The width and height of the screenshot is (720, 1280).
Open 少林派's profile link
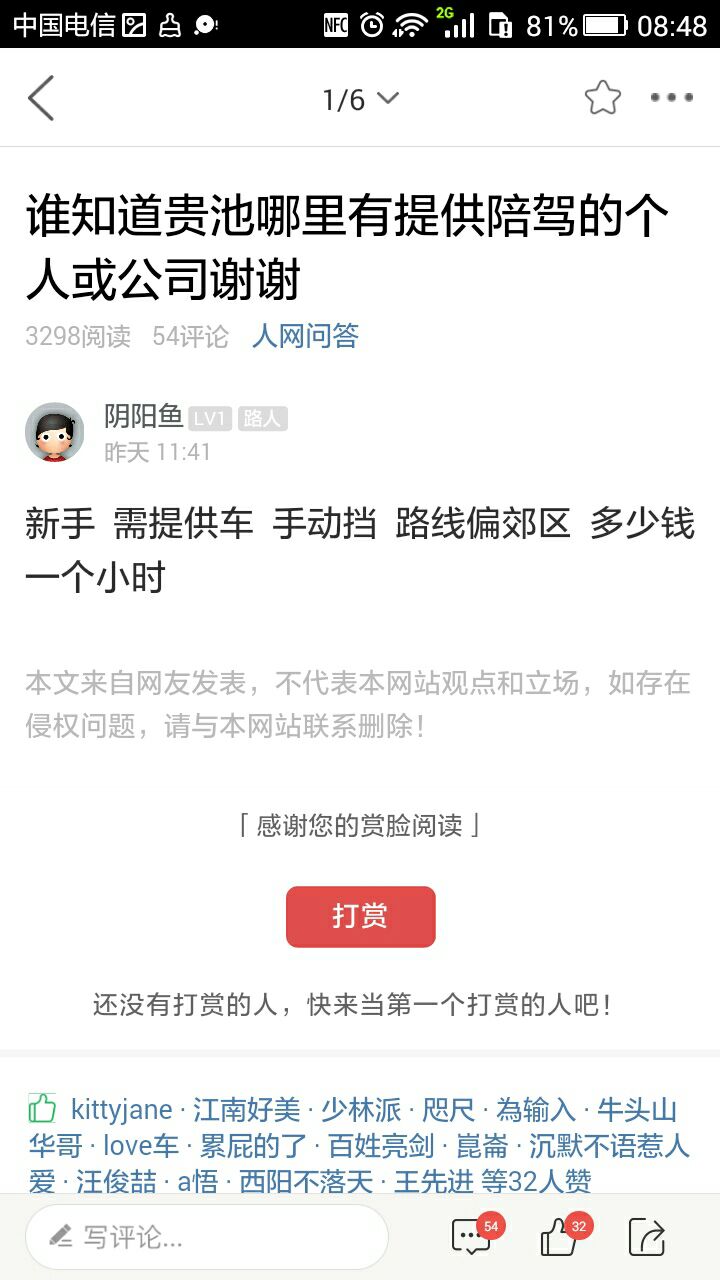[x=361, y=1109]
